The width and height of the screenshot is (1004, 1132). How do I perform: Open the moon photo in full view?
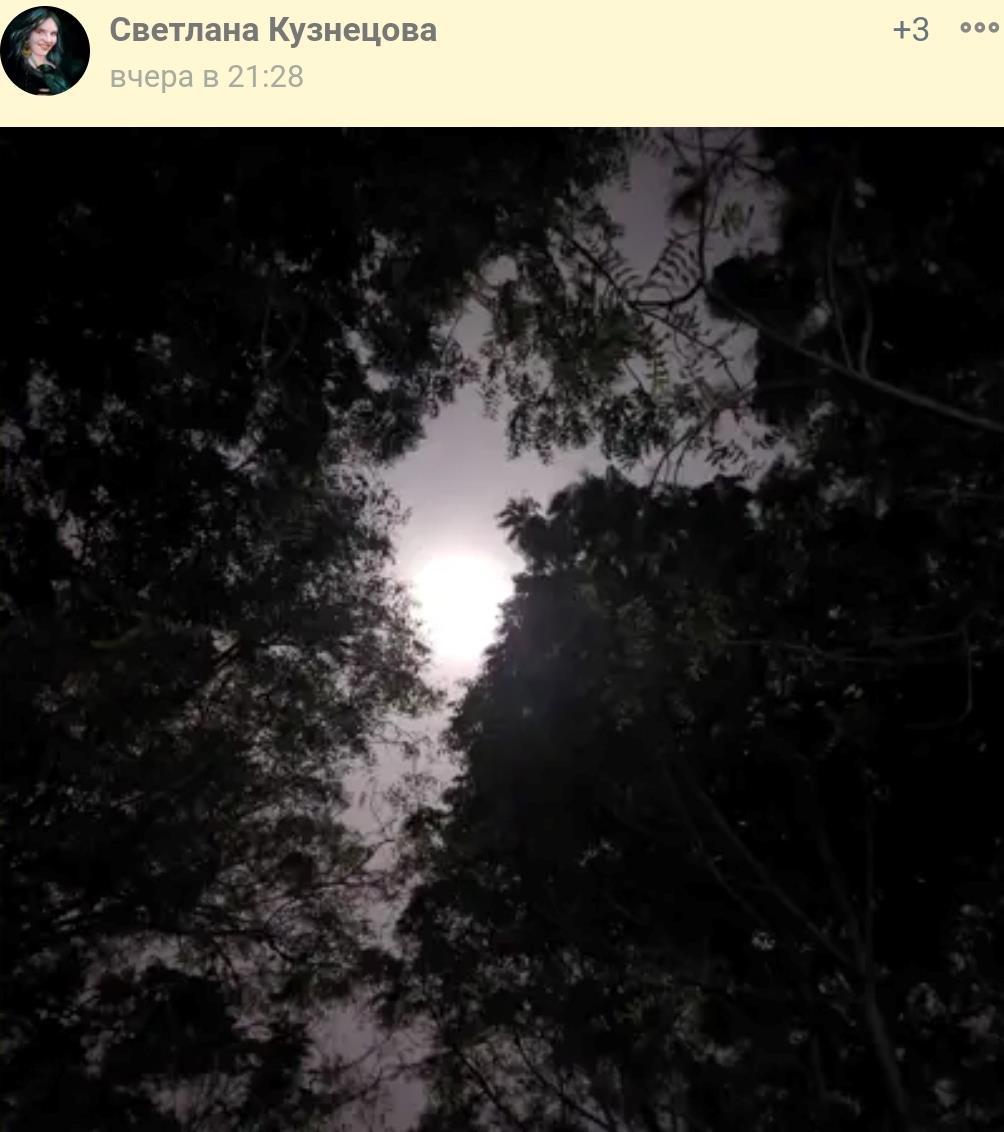(x=502, y=630)
